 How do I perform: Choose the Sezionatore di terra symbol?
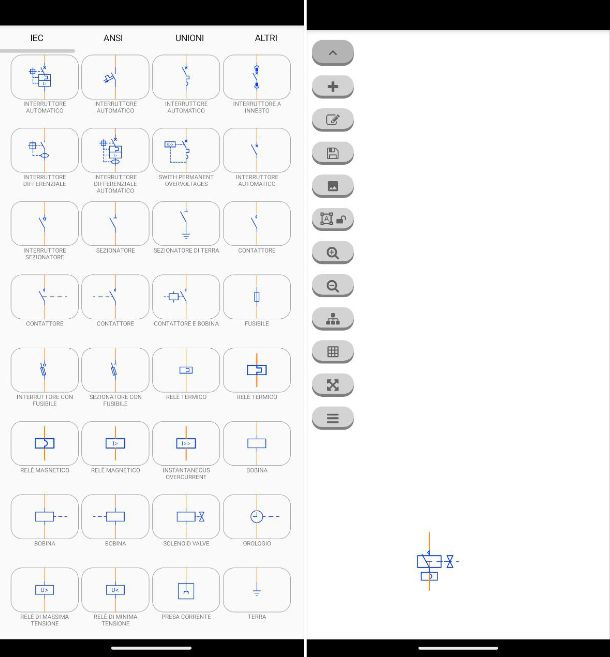[186, 224]
